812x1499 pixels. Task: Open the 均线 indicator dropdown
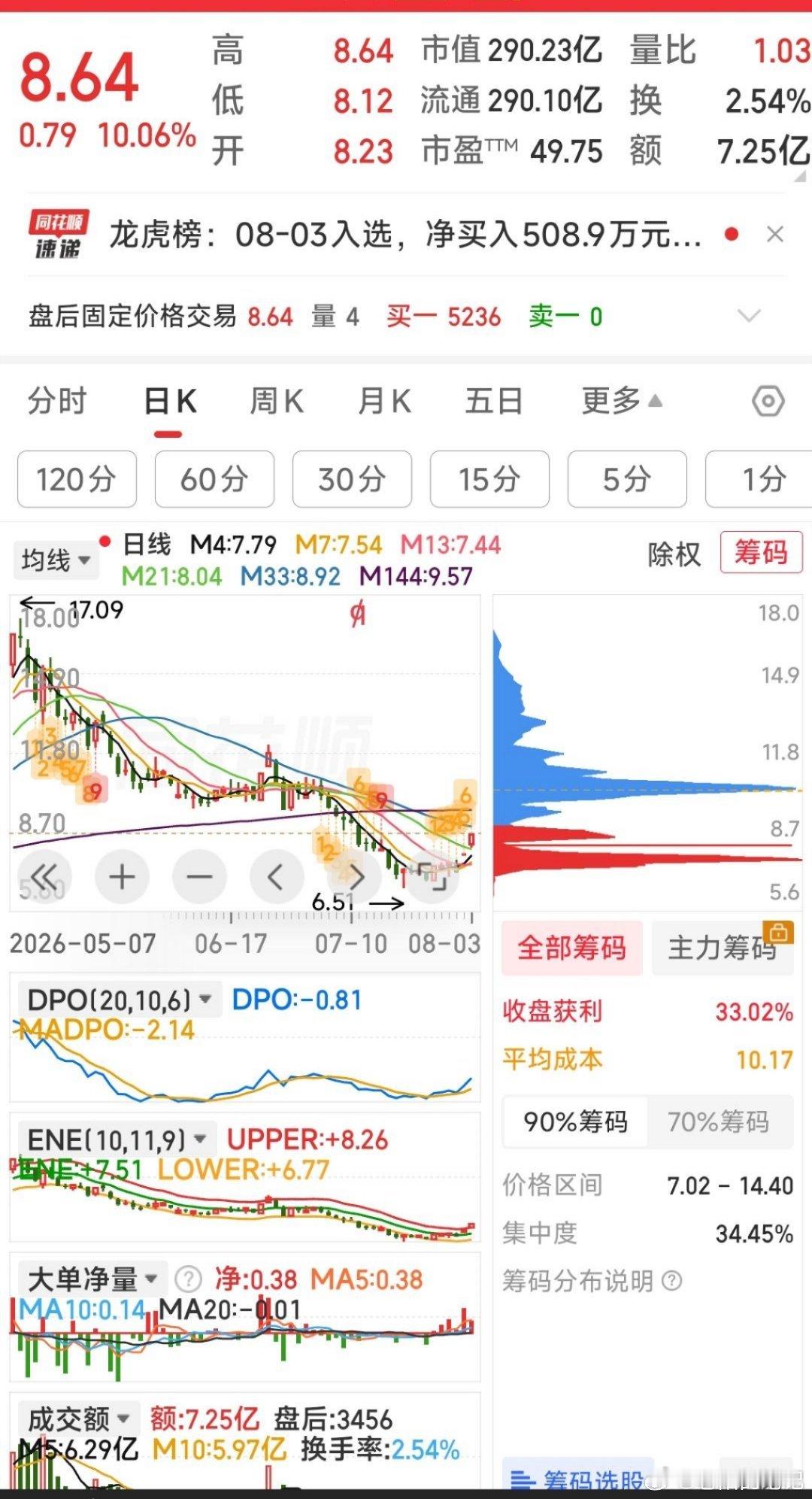tap(56, 560)
